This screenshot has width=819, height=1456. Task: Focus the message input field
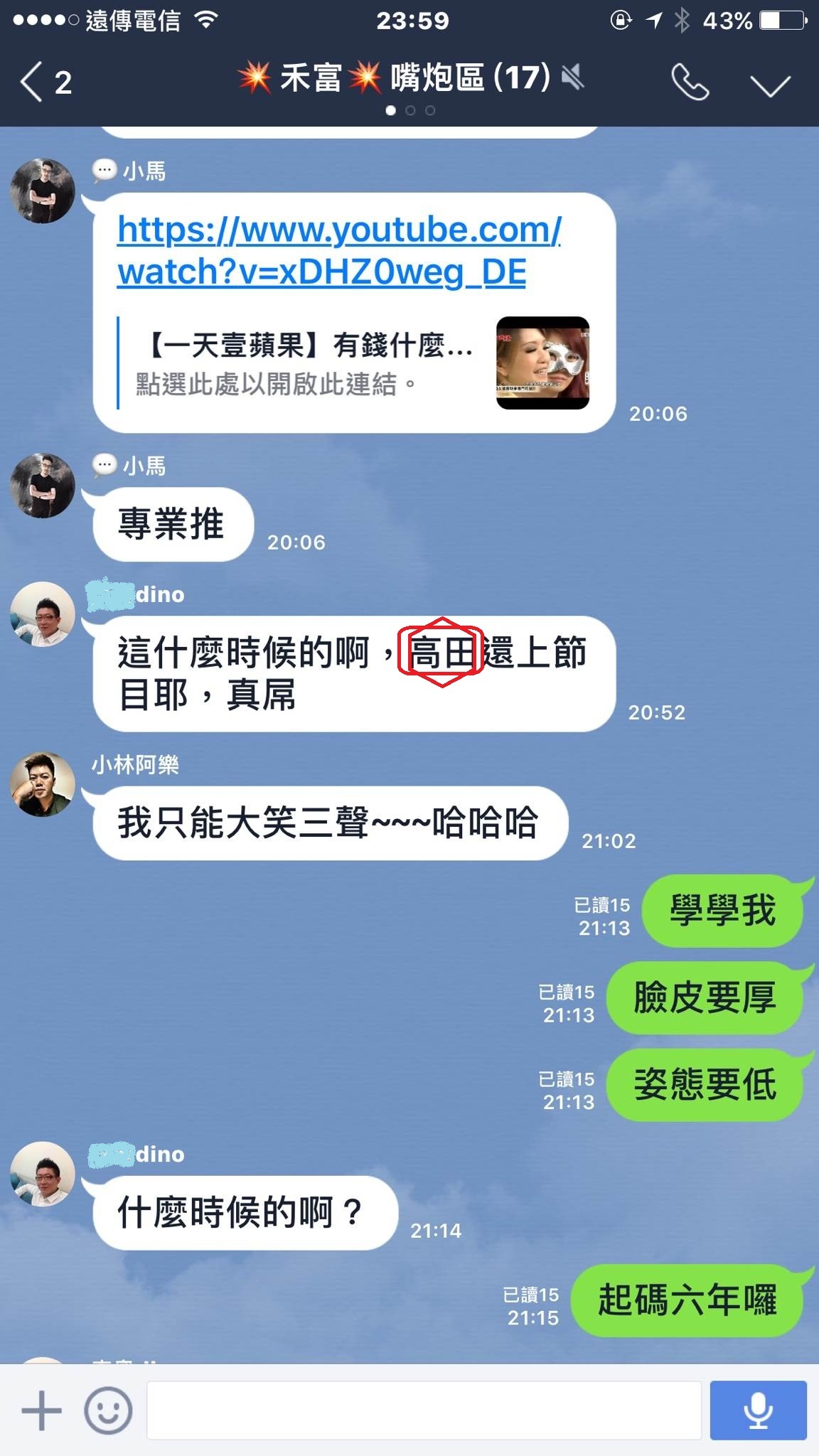coord(424,1410)
